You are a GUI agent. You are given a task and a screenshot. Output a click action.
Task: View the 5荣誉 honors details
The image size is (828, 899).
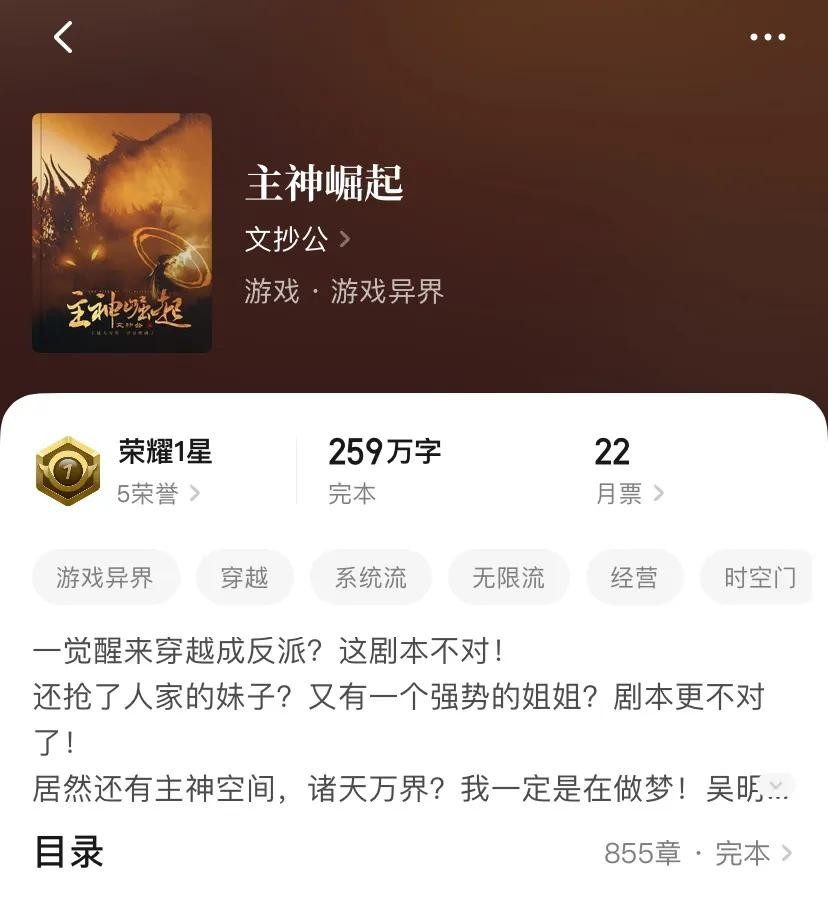coord(158,493)
